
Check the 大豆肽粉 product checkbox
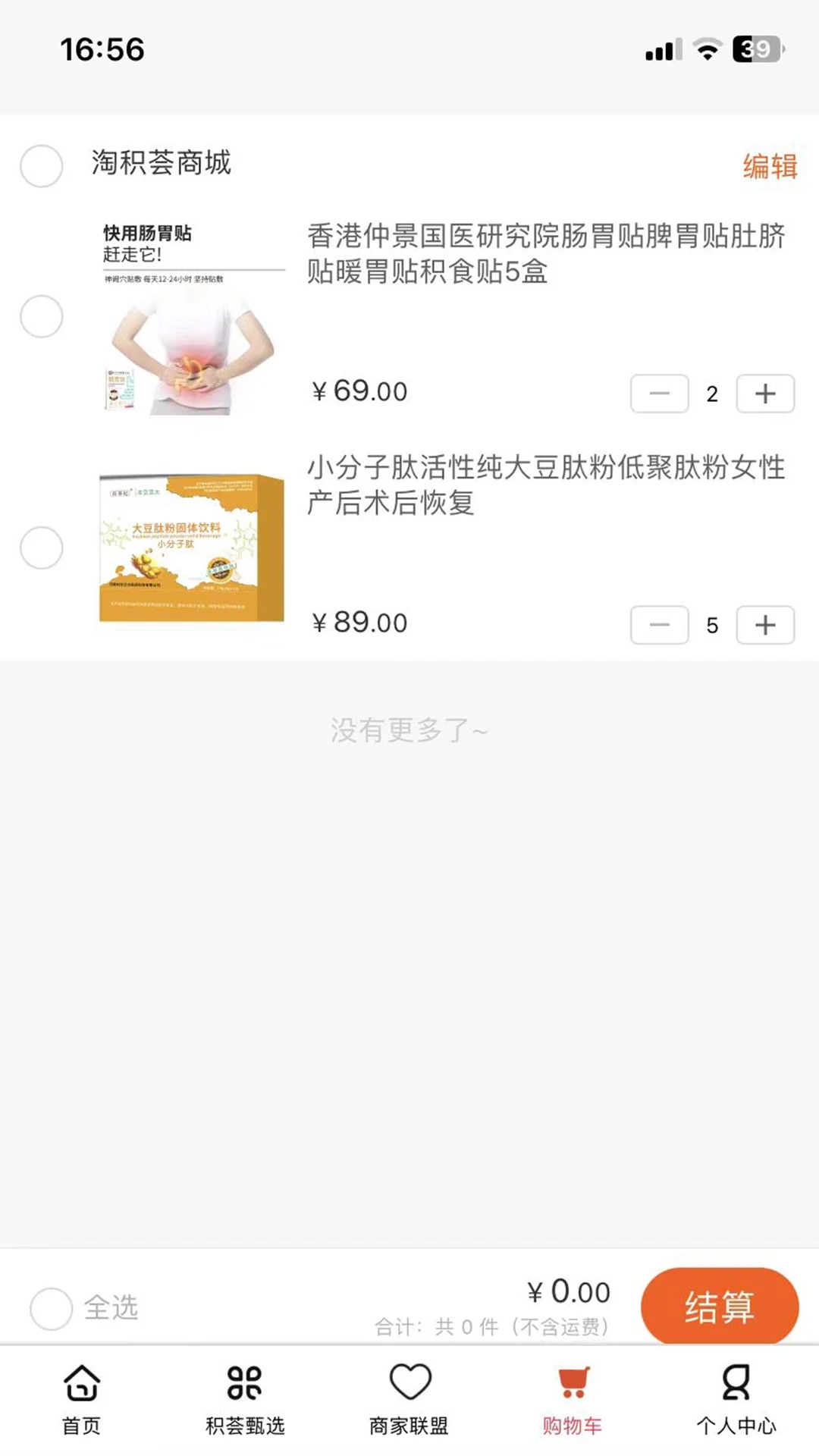pos(42,548)
